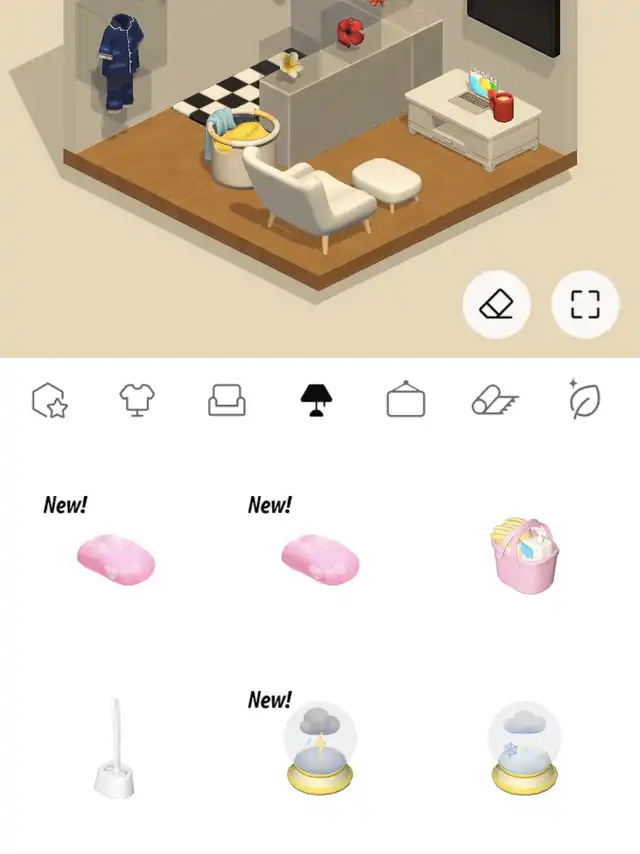
Task: Select the lamp decor tab
Action: (x=316, y=401)
